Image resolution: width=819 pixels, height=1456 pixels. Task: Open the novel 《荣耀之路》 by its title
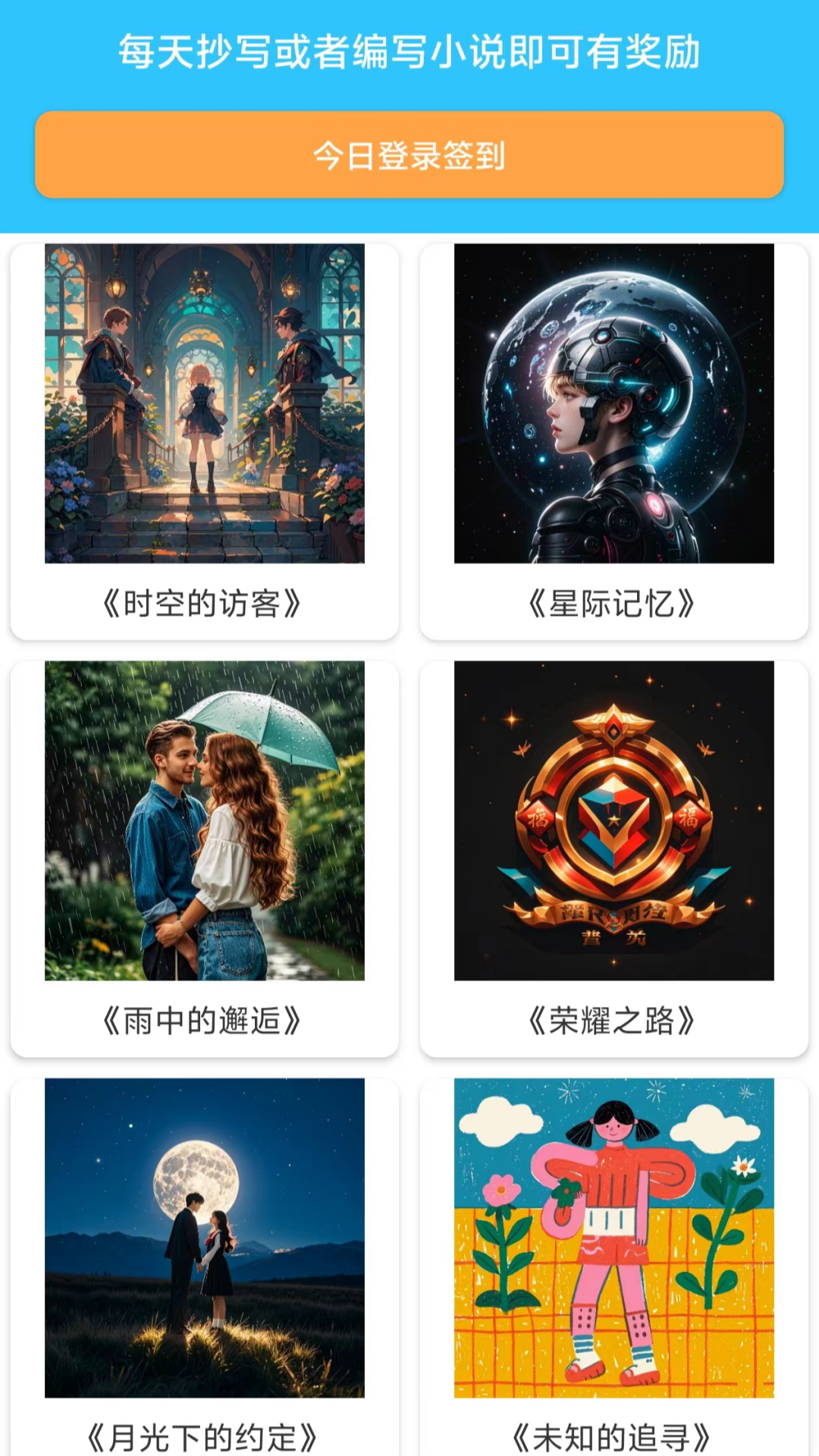point(614,1020)
